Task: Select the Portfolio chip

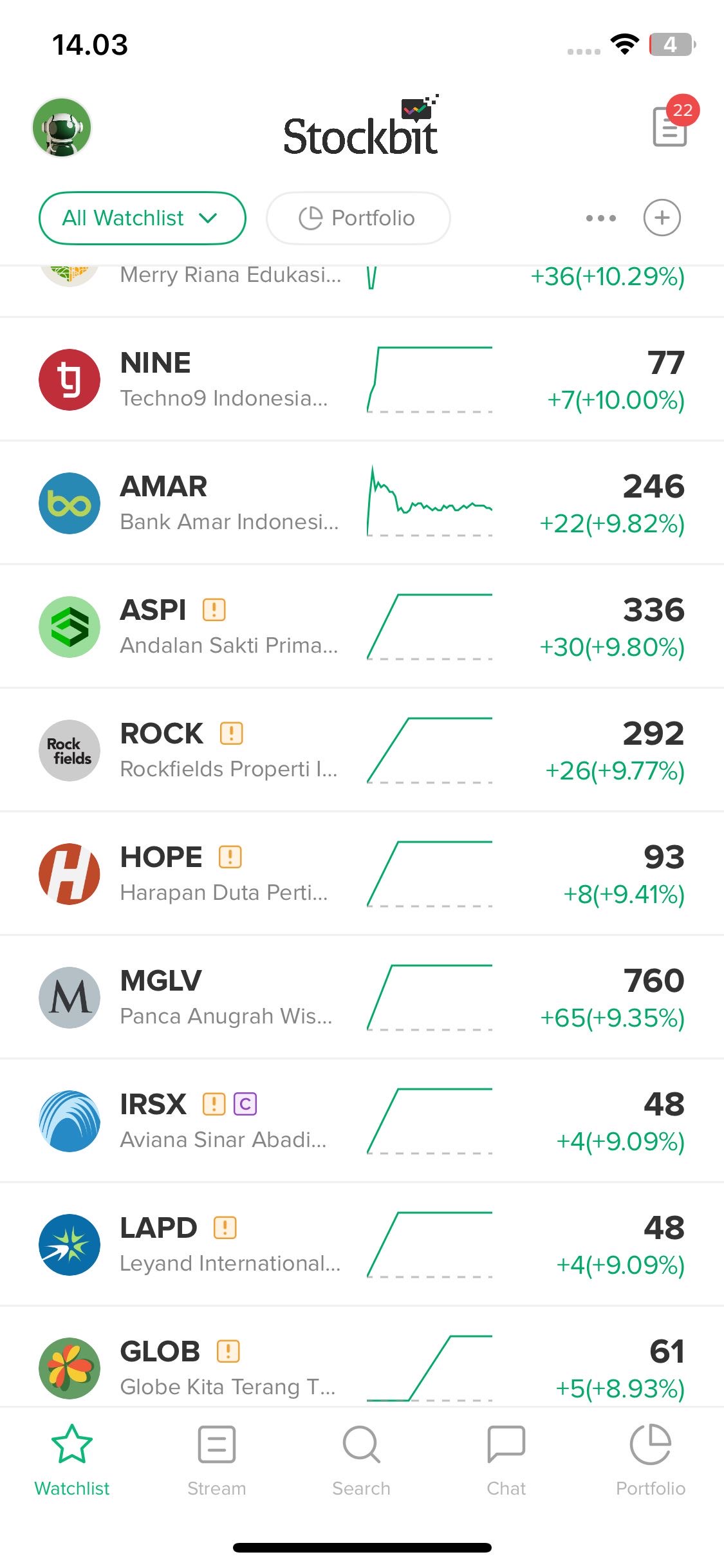Action: pyautogui.click(x=358, y=218)
